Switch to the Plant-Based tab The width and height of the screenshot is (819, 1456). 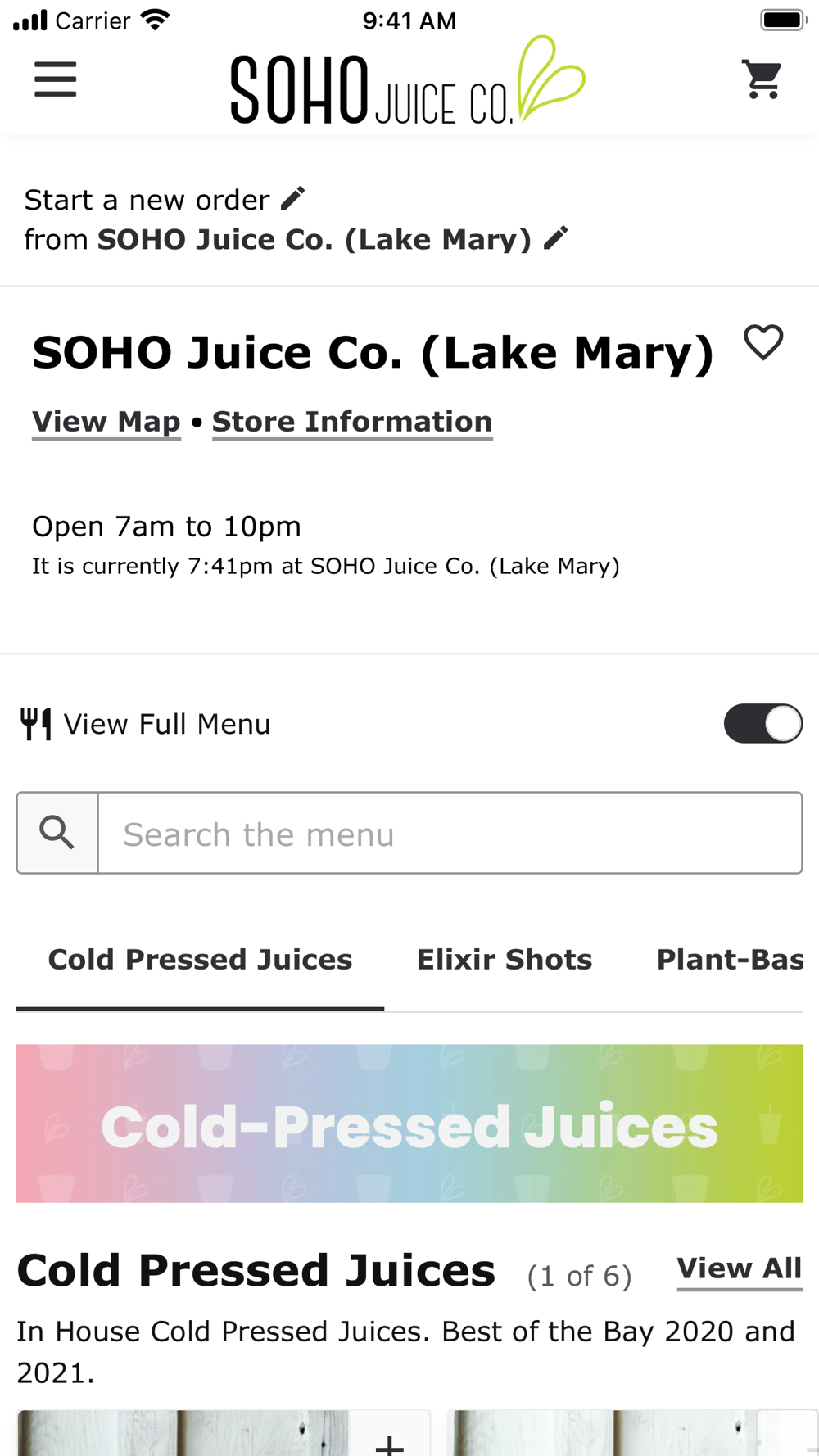pos(730,960)
